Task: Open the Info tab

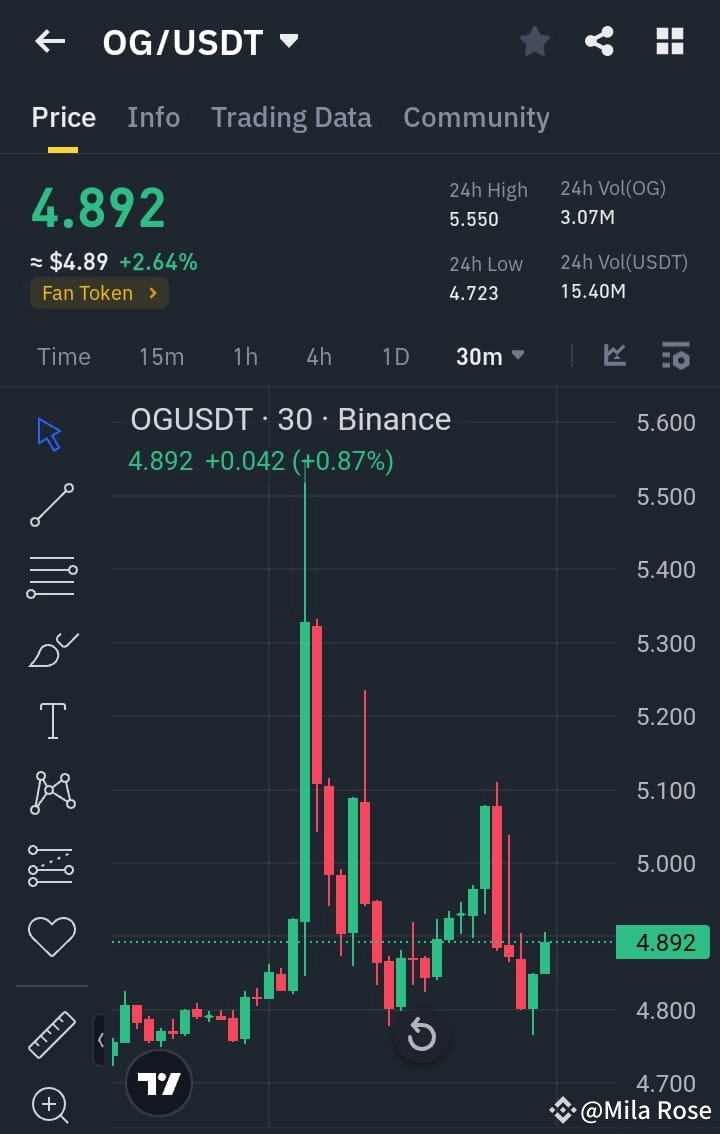Action: [153, 117]
